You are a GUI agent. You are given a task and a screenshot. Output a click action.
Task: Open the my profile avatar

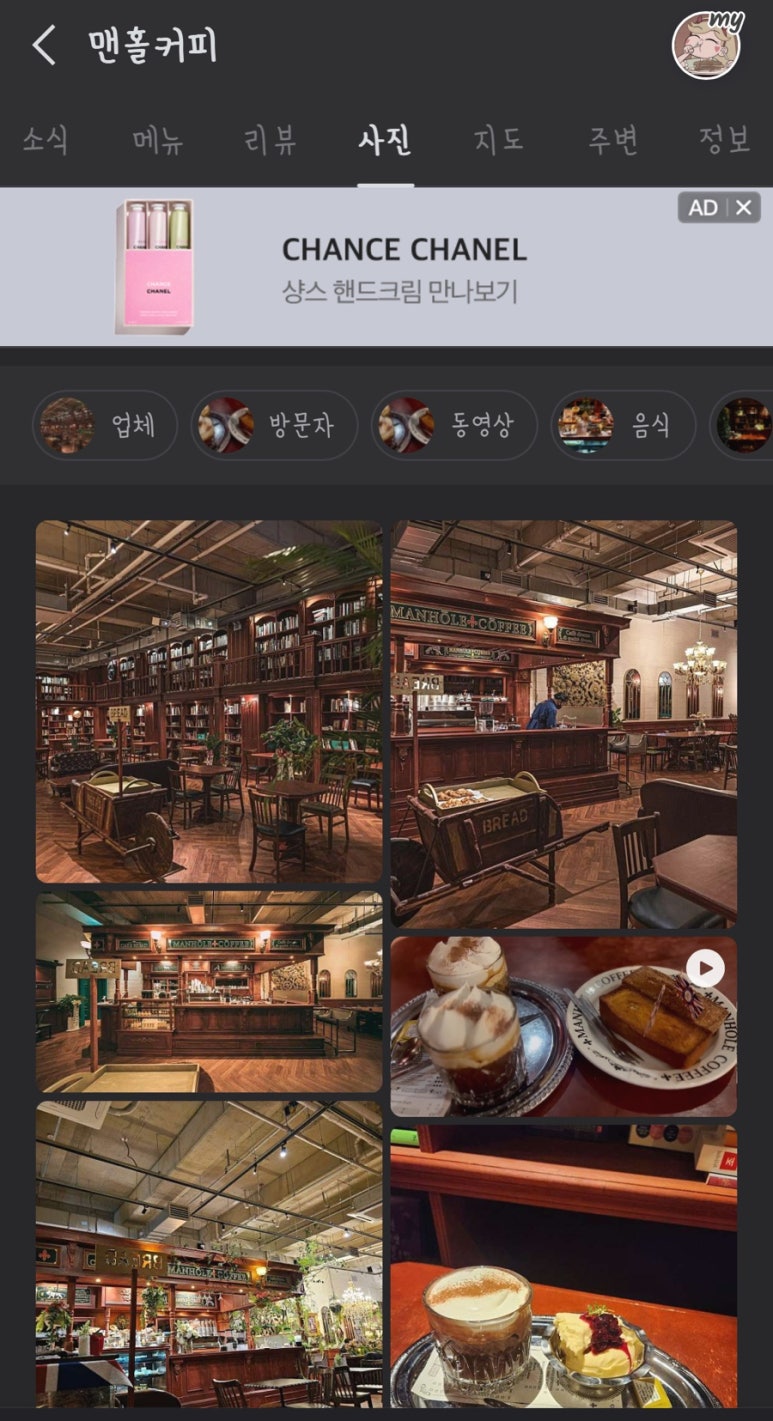coord(708,45)
